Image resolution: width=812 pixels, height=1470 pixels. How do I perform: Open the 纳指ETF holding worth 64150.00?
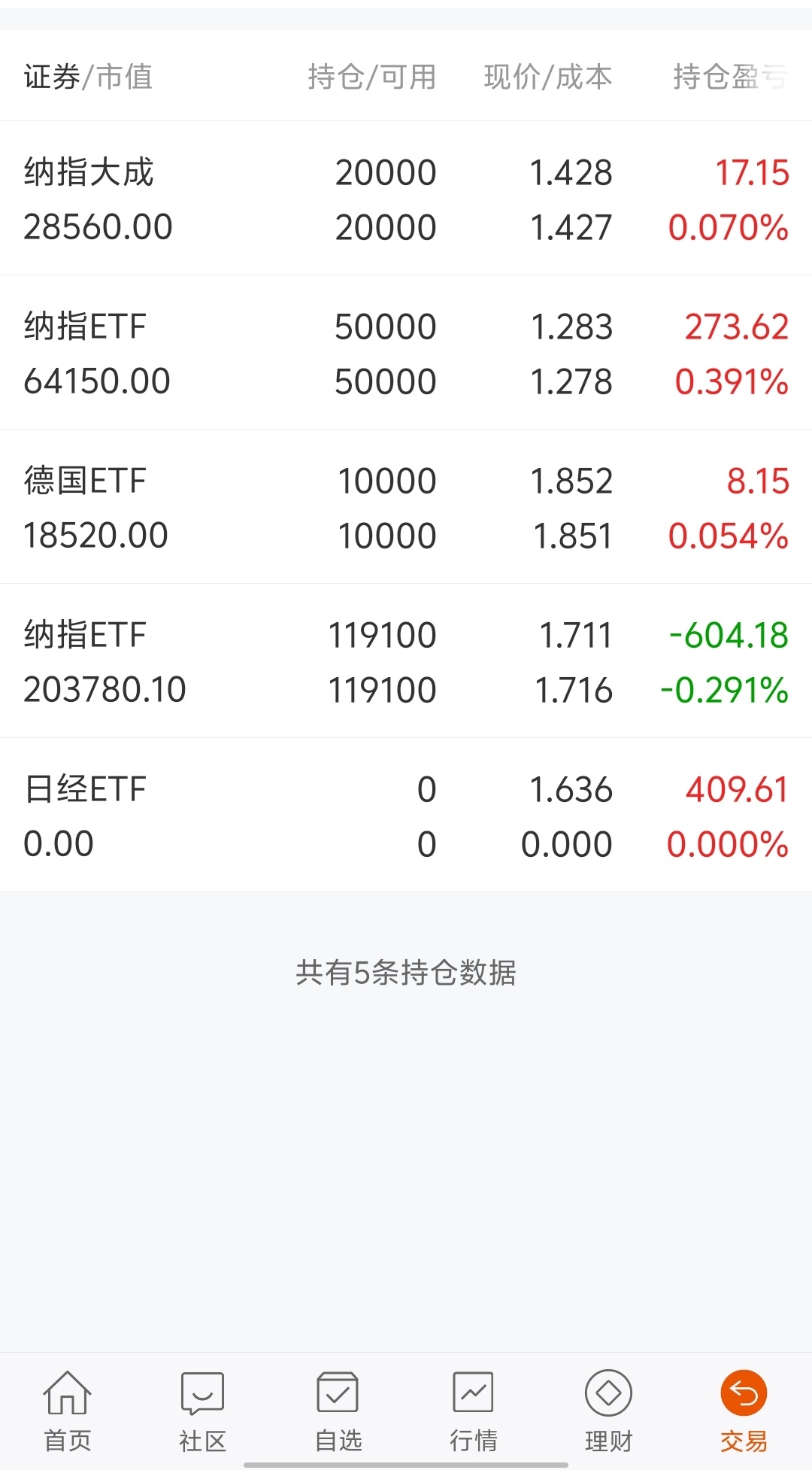tap(406, 353)
